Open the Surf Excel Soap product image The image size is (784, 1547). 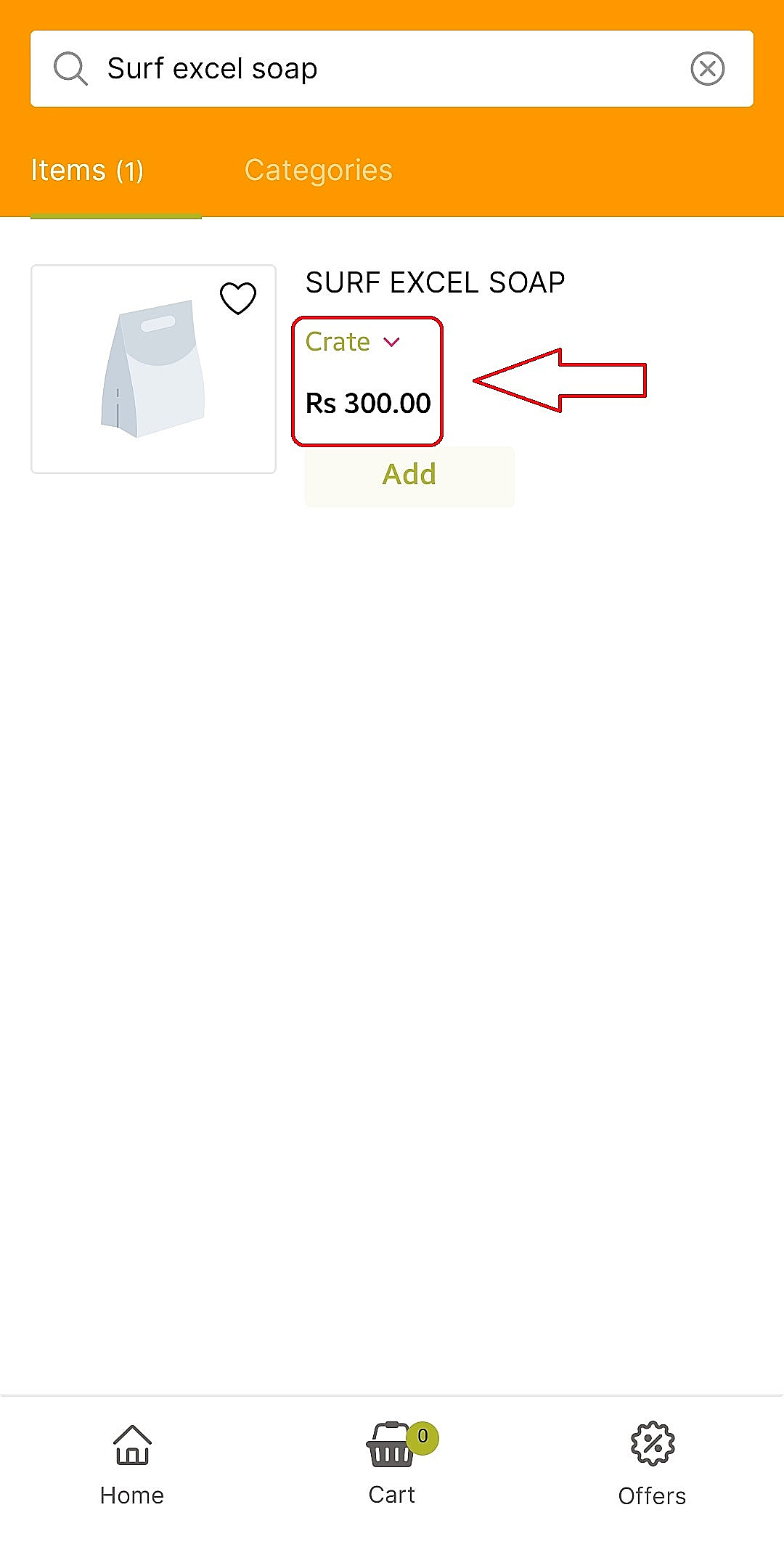tap(153, 369)
